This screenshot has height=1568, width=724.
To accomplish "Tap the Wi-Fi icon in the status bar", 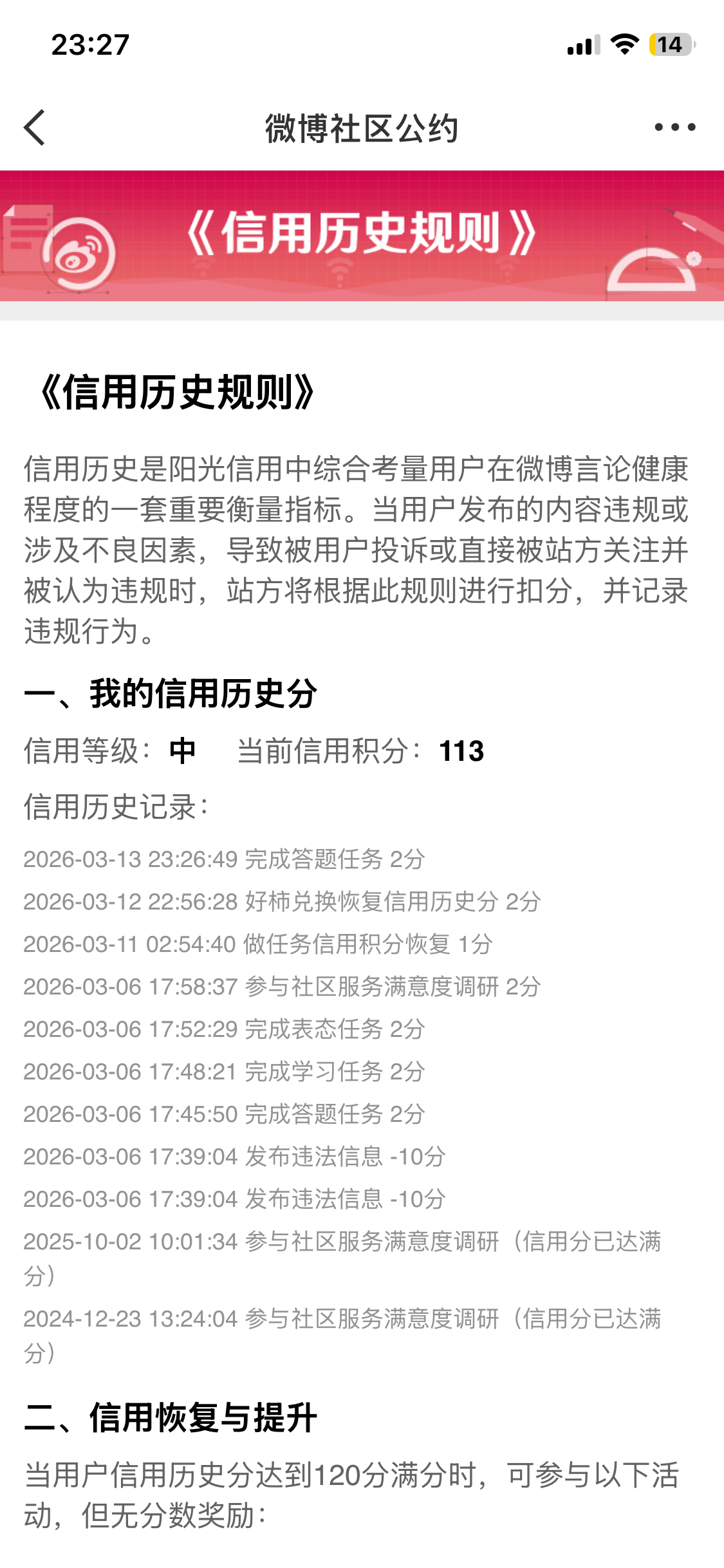I will [622, 45].
